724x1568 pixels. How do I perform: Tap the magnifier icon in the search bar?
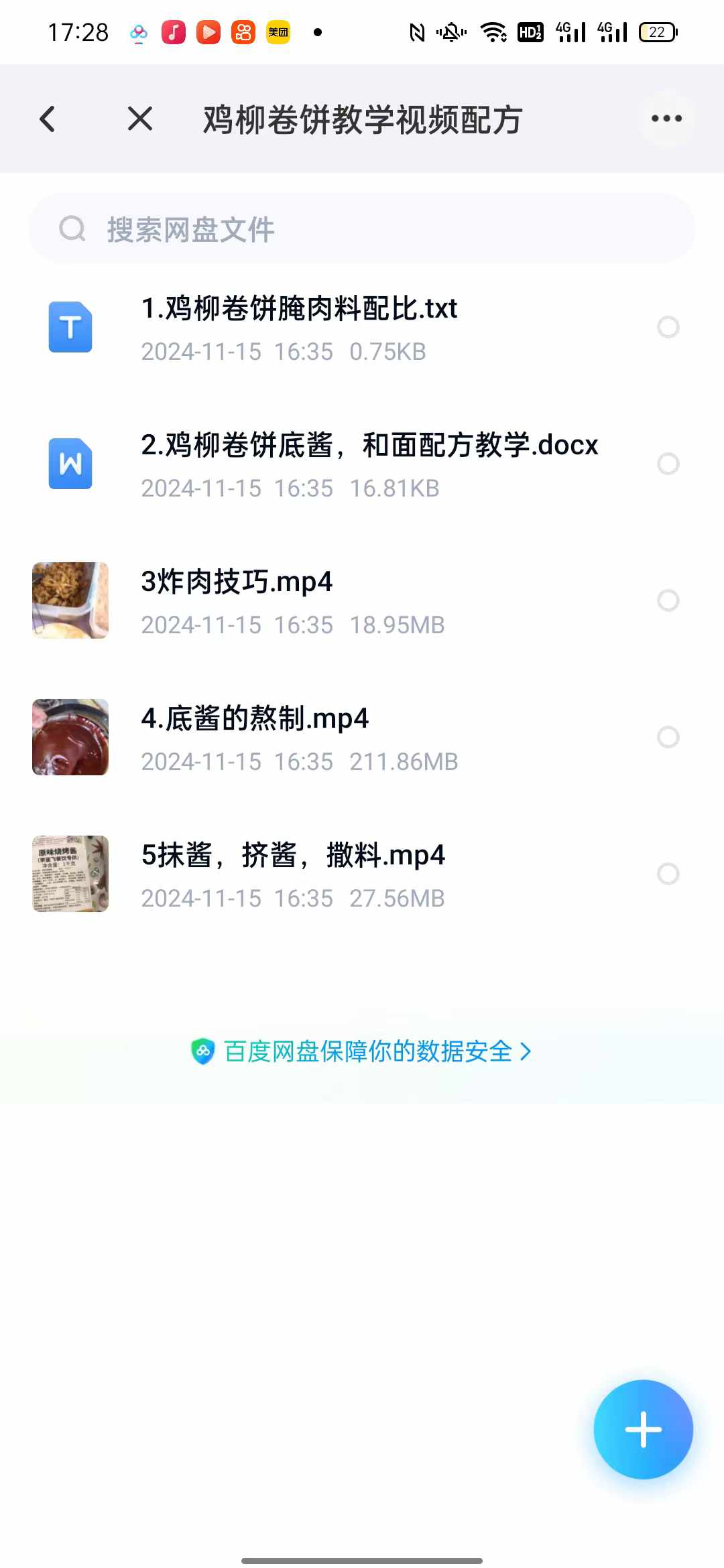(x=72, y=228)
